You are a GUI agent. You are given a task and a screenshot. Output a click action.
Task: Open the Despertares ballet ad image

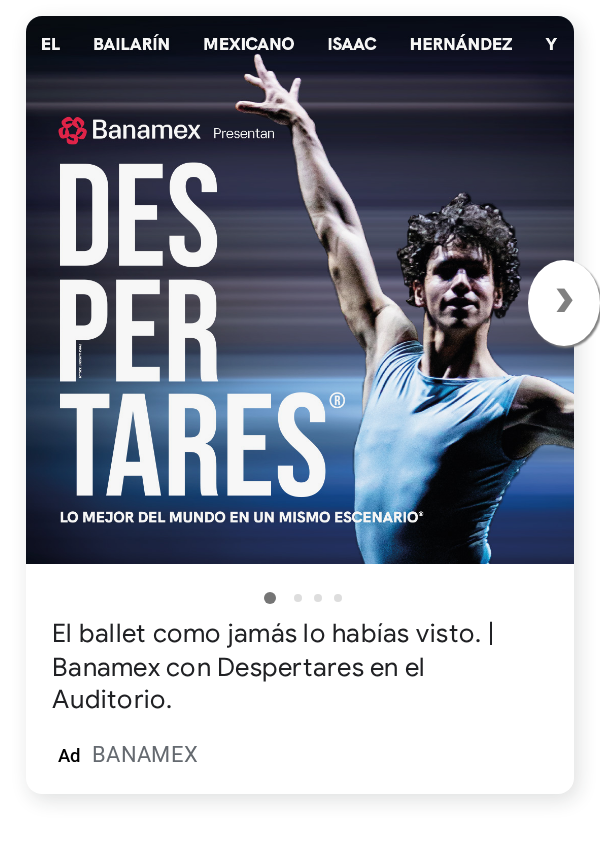[x=300, y=290]
